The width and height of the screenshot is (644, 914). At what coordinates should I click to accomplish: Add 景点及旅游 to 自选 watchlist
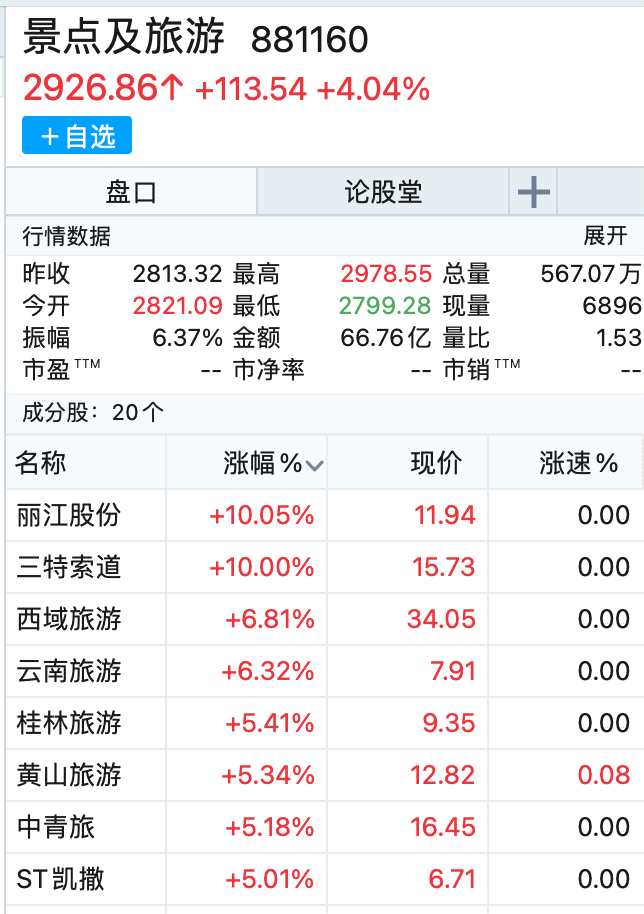point(77,136)
